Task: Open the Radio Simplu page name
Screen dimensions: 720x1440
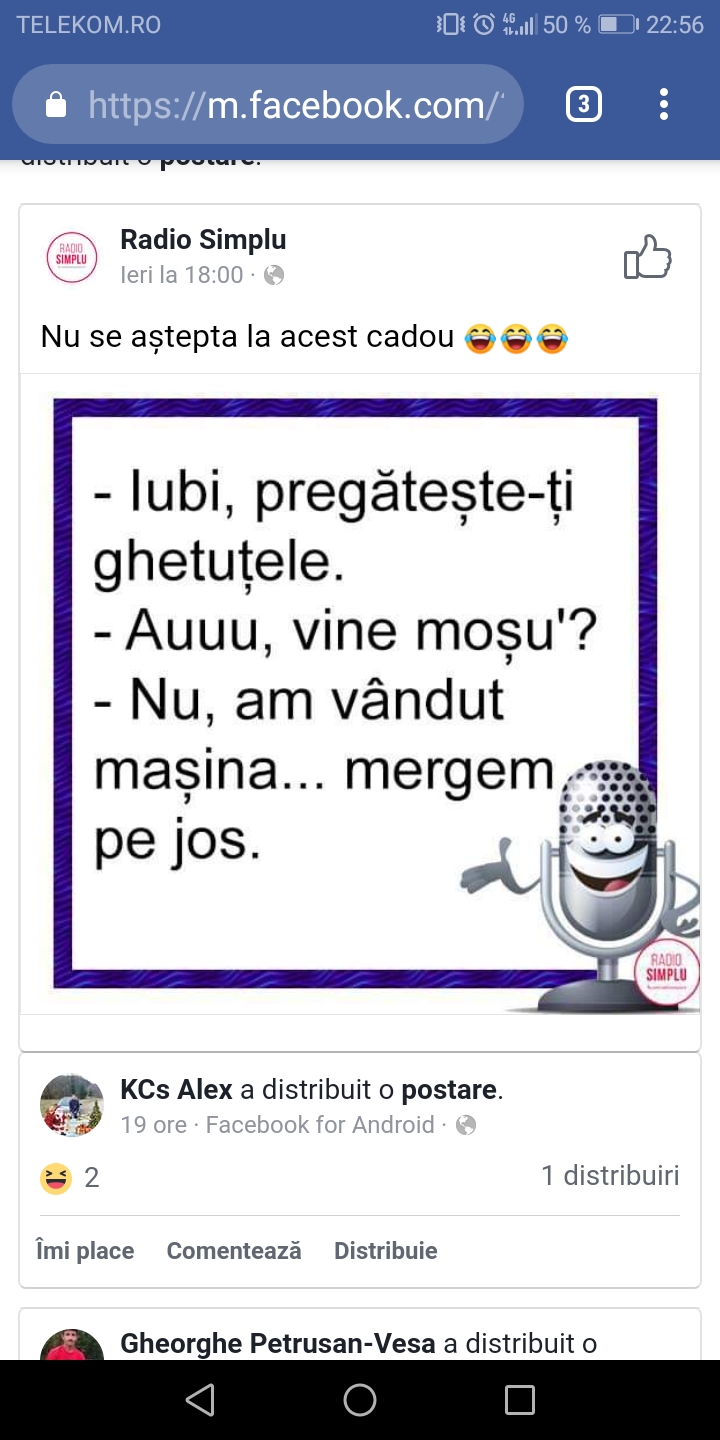Action: tap(203, 240)
